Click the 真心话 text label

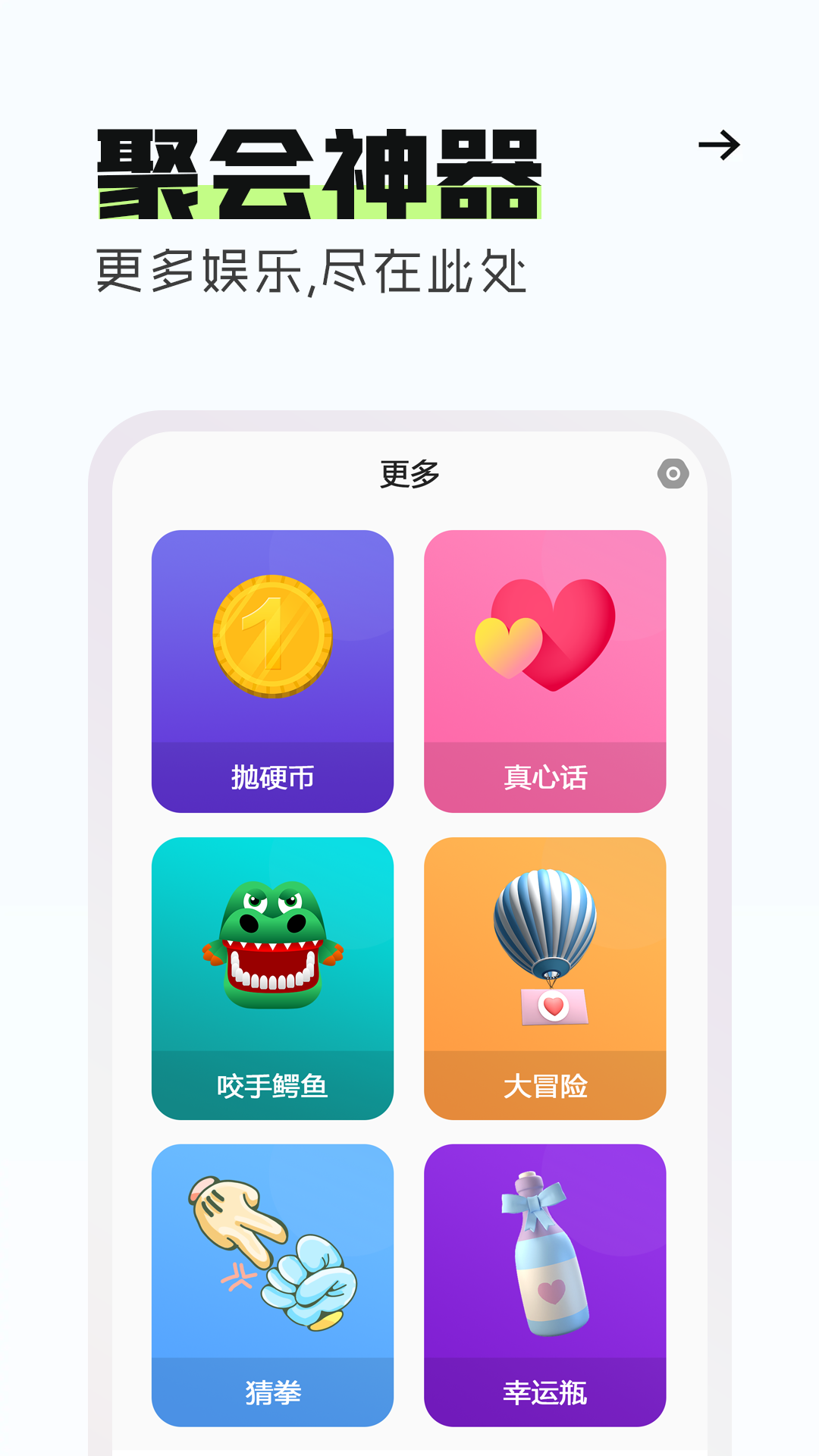[x=545, y=775]
